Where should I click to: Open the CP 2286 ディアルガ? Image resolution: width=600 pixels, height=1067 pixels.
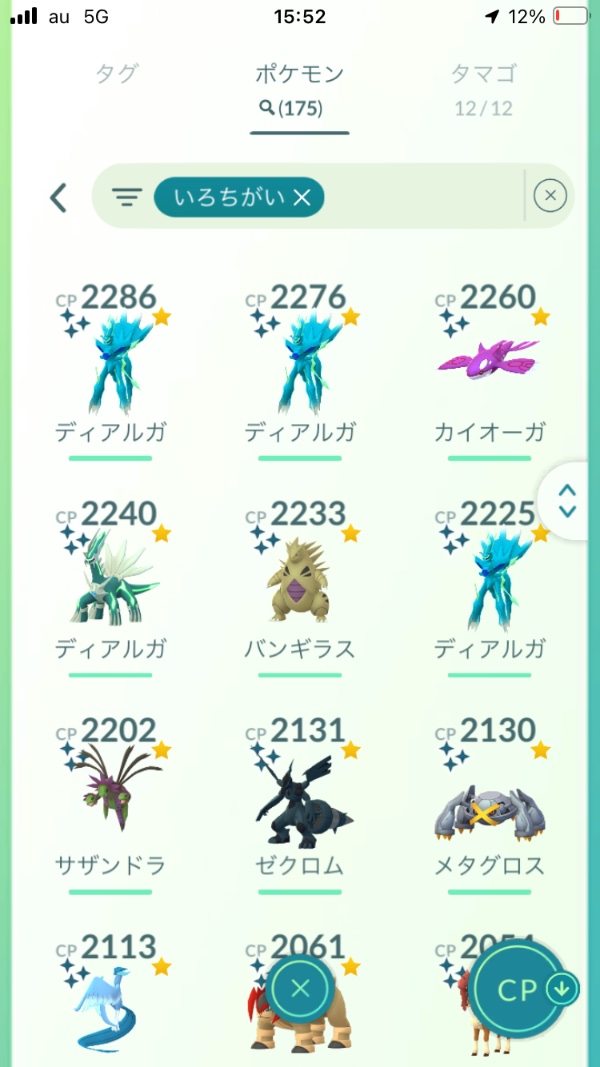[x=110, y=365]
